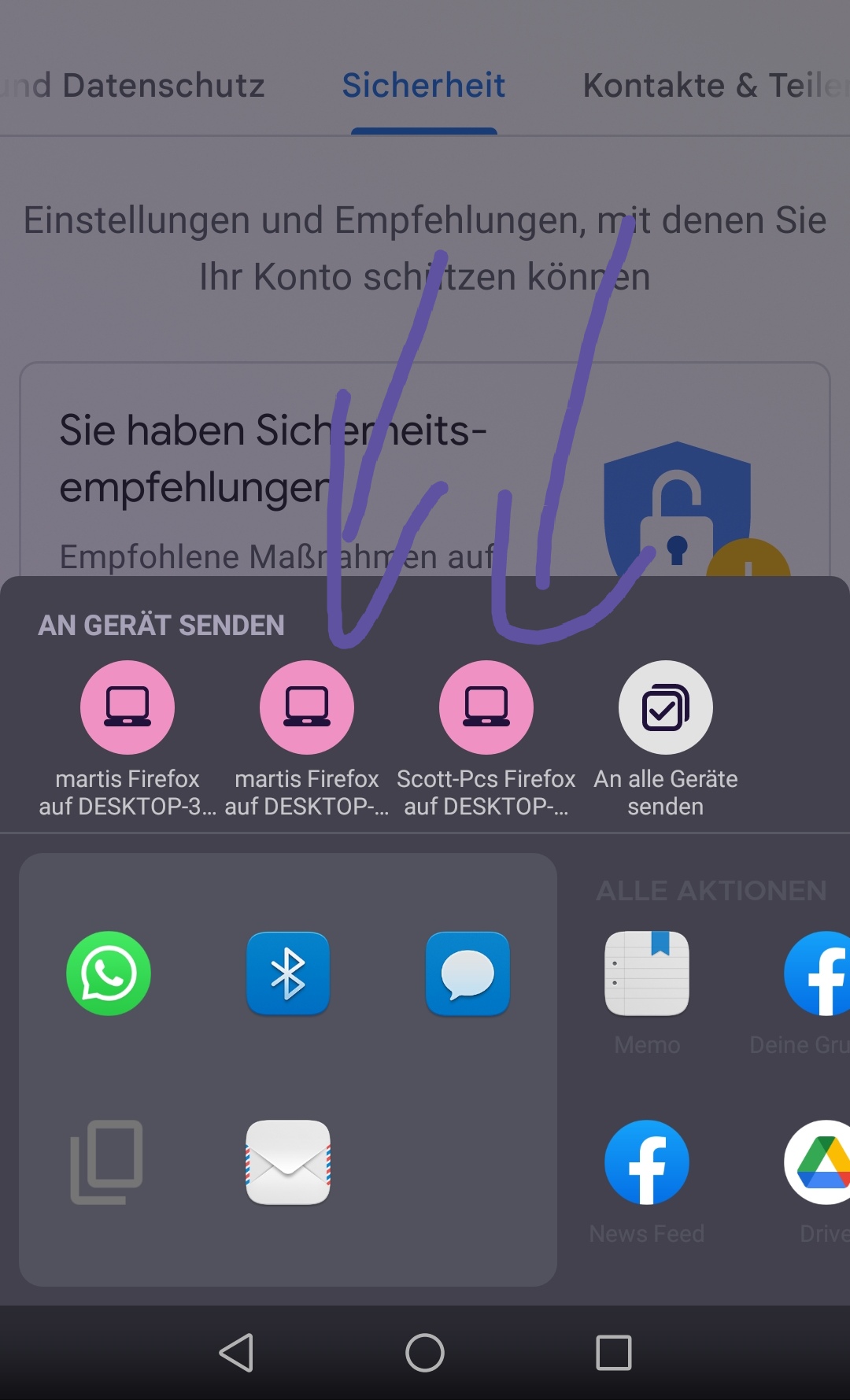Image resolution: width=850 pixels, height=1400 pixels.
Task: Share via the email app
Action: click(x=288, y=1162)
